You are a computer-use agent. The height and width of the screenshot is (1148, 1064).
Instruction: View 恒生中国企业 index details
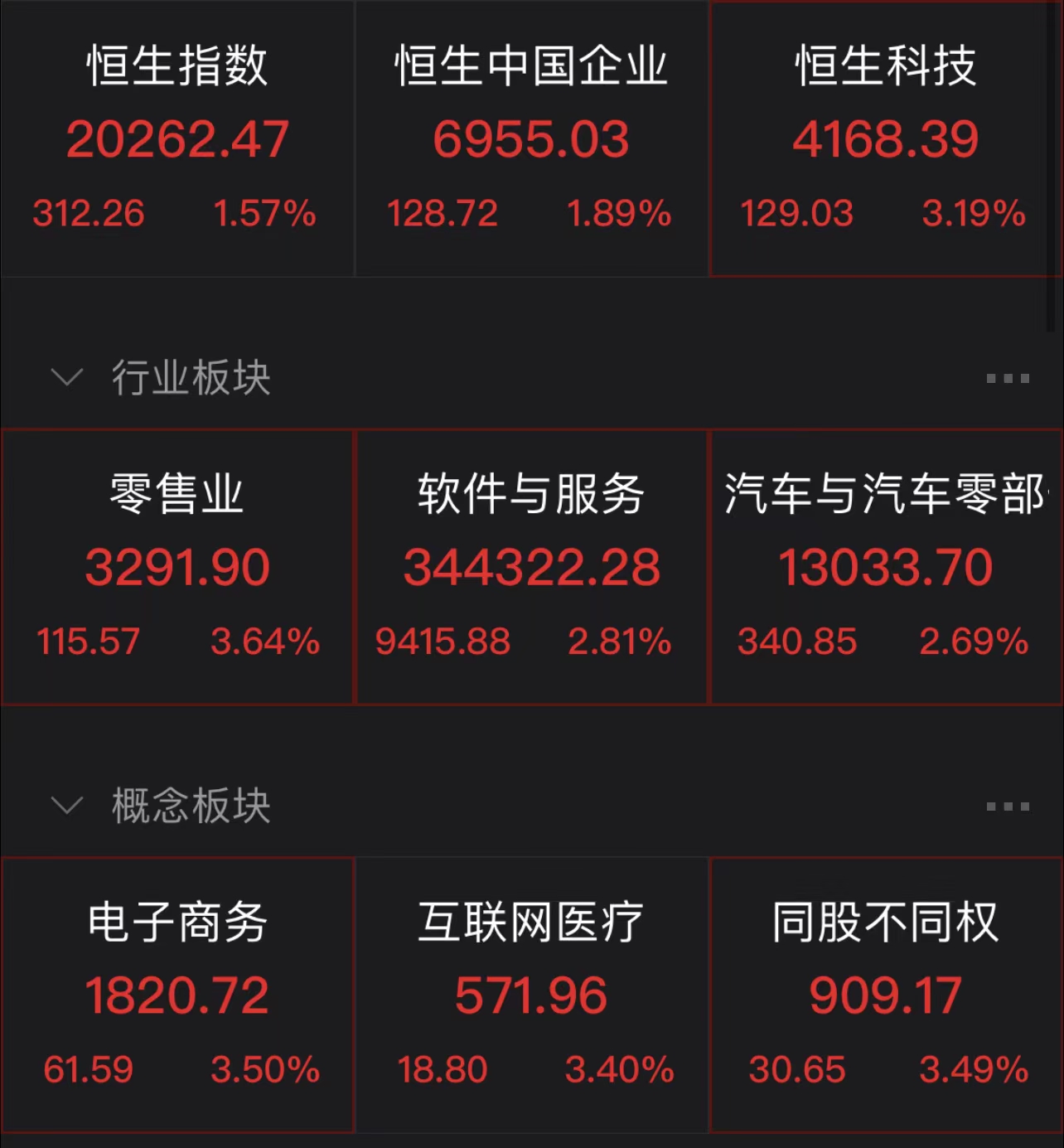[531, 138]
